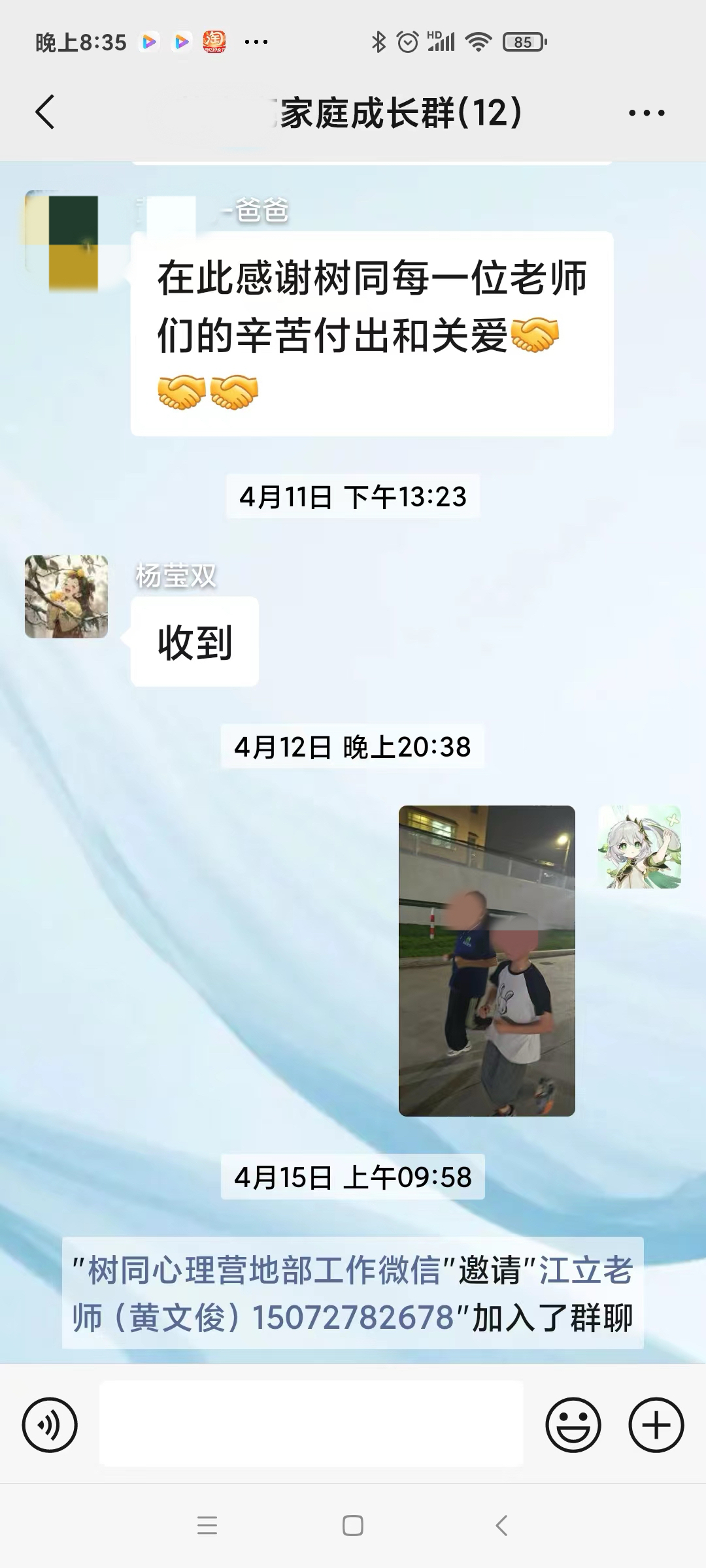Viewport: 706px width, 1568px height.
Task: Open the emoji picker
Action: pos(573,1424)
